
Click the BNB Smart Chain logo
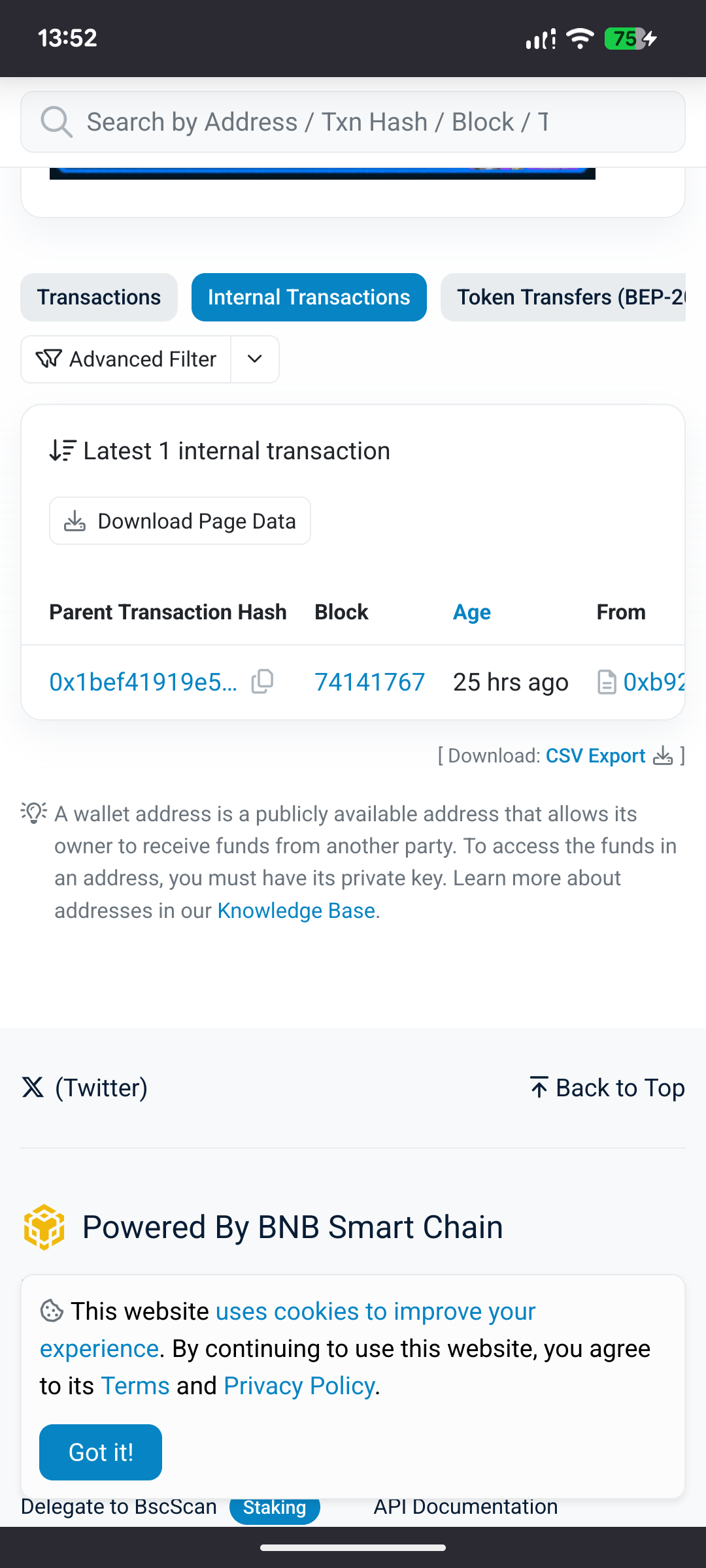coord(43,1226)
